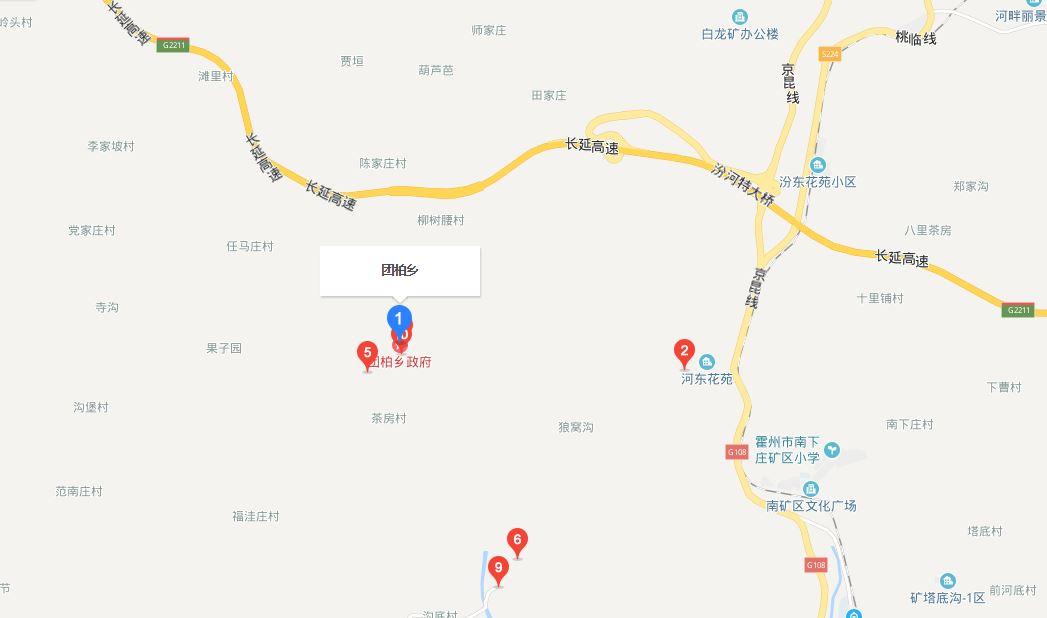Select red marker number 6
This screenshot has height=618, width=1047.
[517, 540]
